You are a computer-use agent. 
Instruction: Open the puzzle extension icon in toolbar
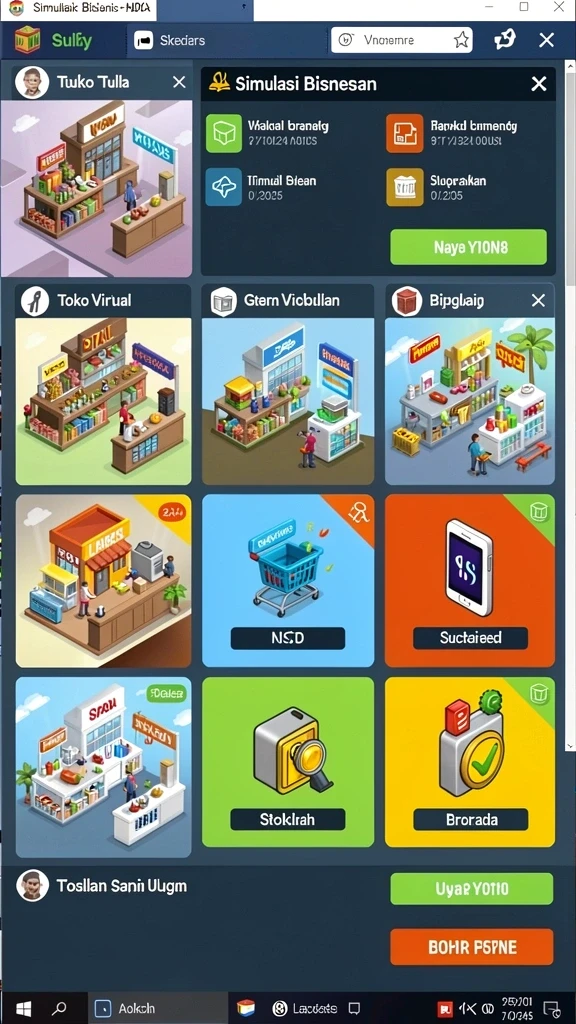[504, 40]
